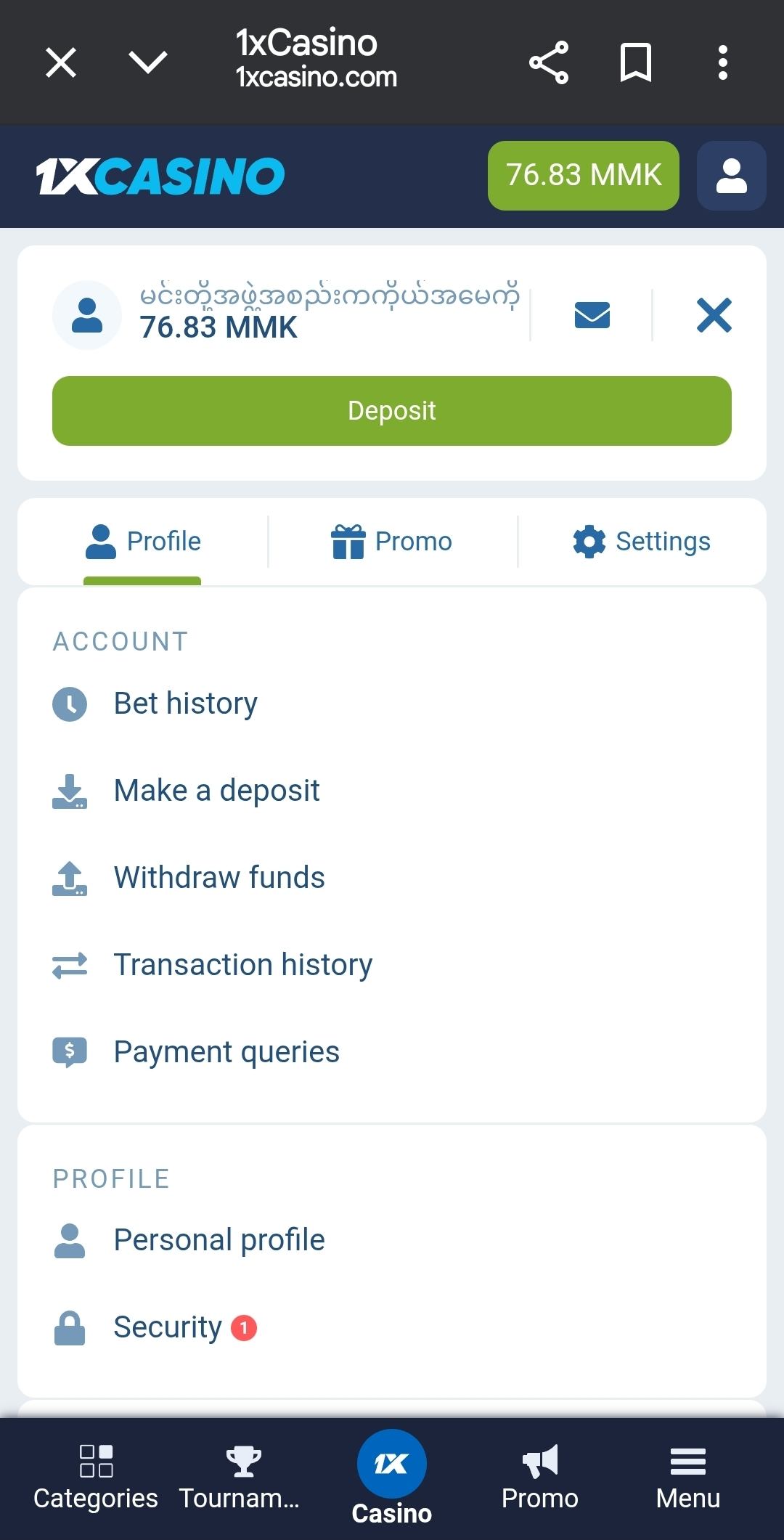Image resolution: width=784 pixels, height=1540 pixels.
Task: Open Personal profile
Action: click(219, 1240)
